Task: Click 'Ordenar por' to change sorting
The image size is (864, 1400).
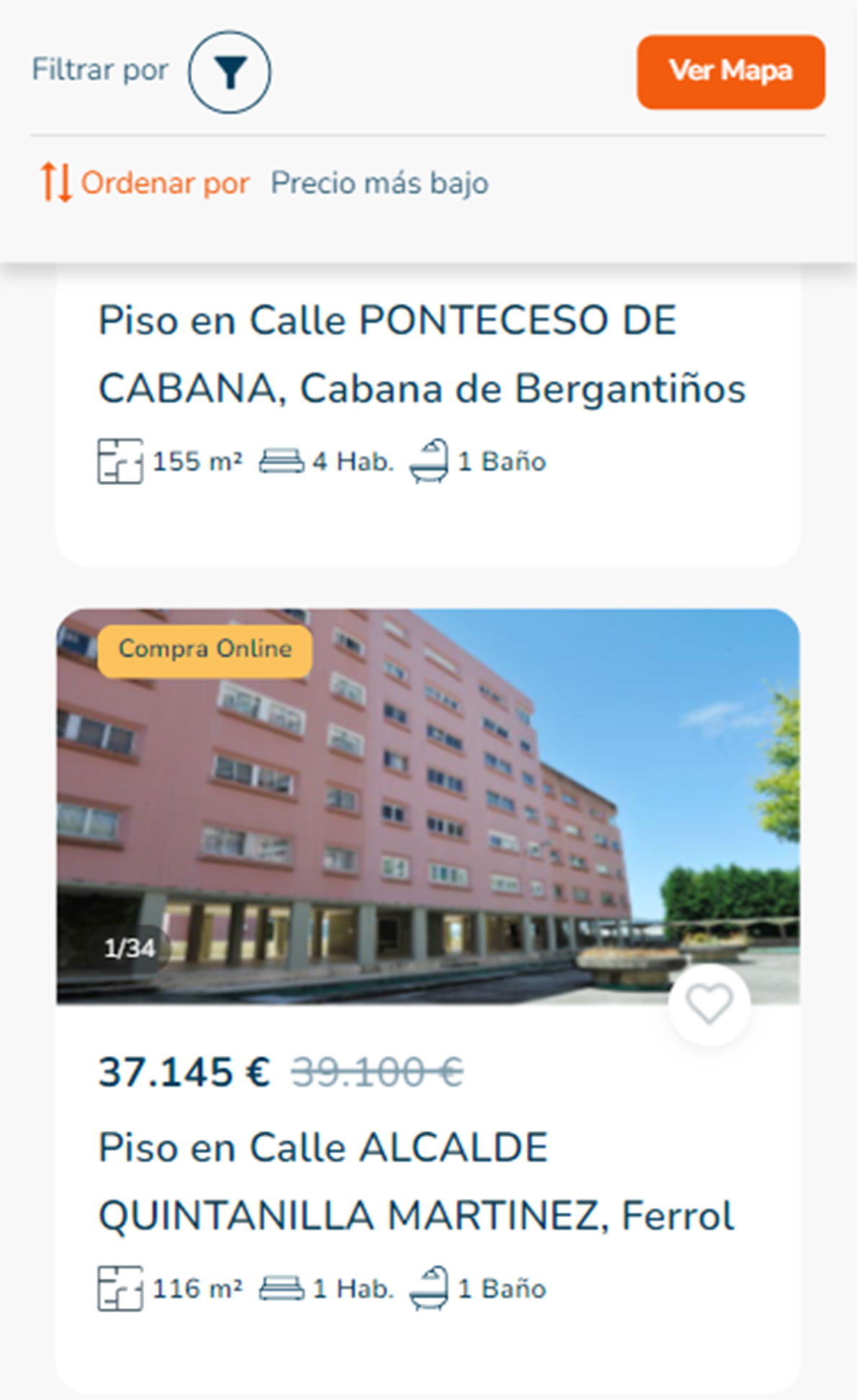Action: 164,182
